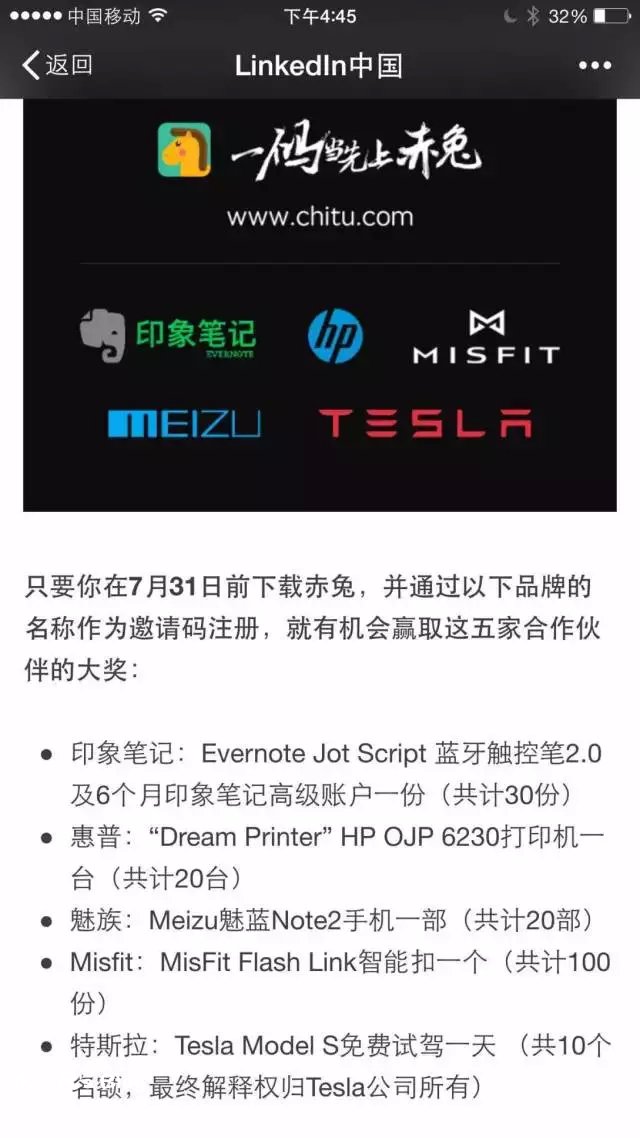Go back using the 返回 button

pos(56,66)
